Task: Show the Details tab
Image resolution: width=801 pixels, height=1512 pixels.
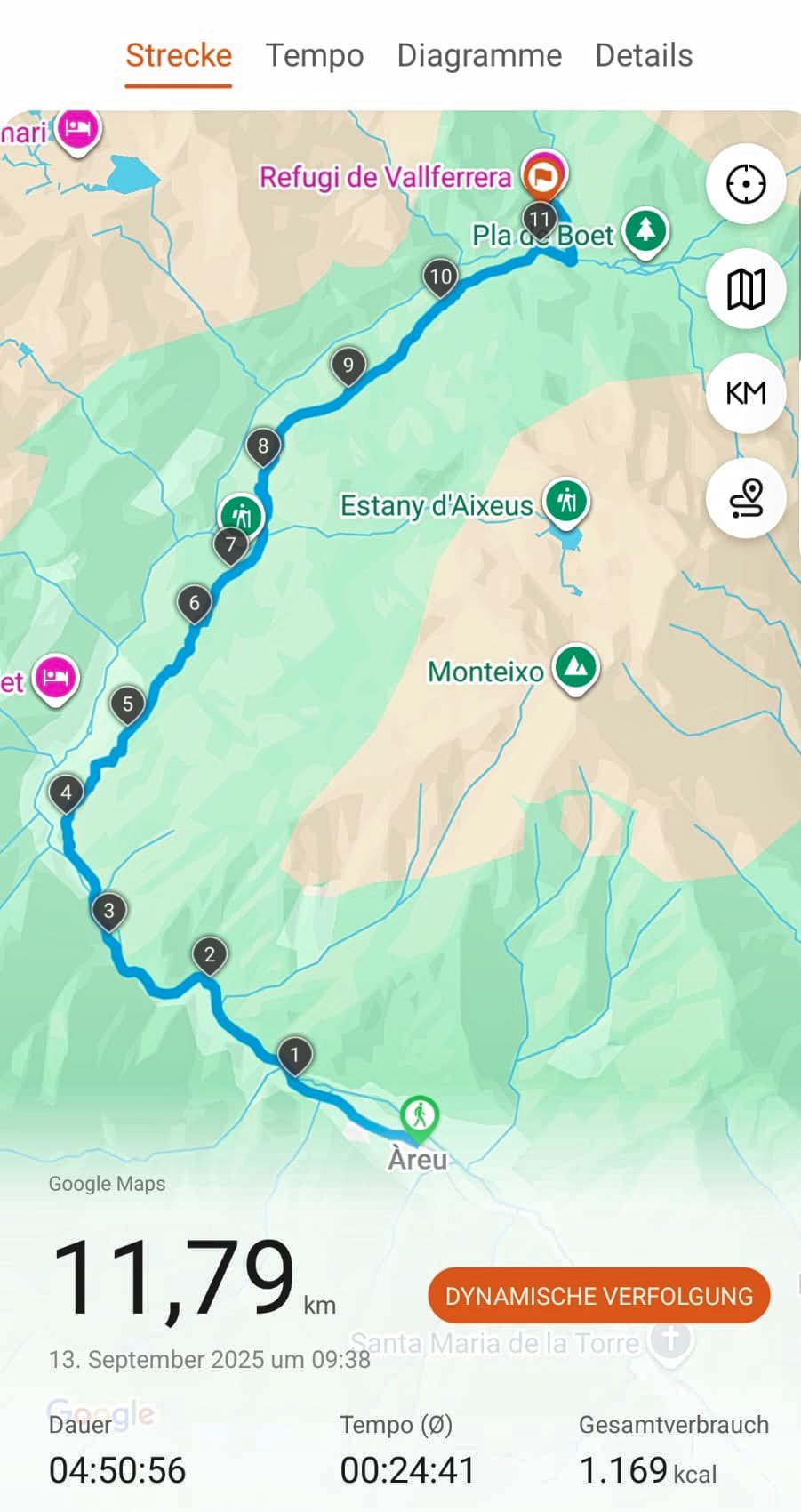Action: coord(644,56)
